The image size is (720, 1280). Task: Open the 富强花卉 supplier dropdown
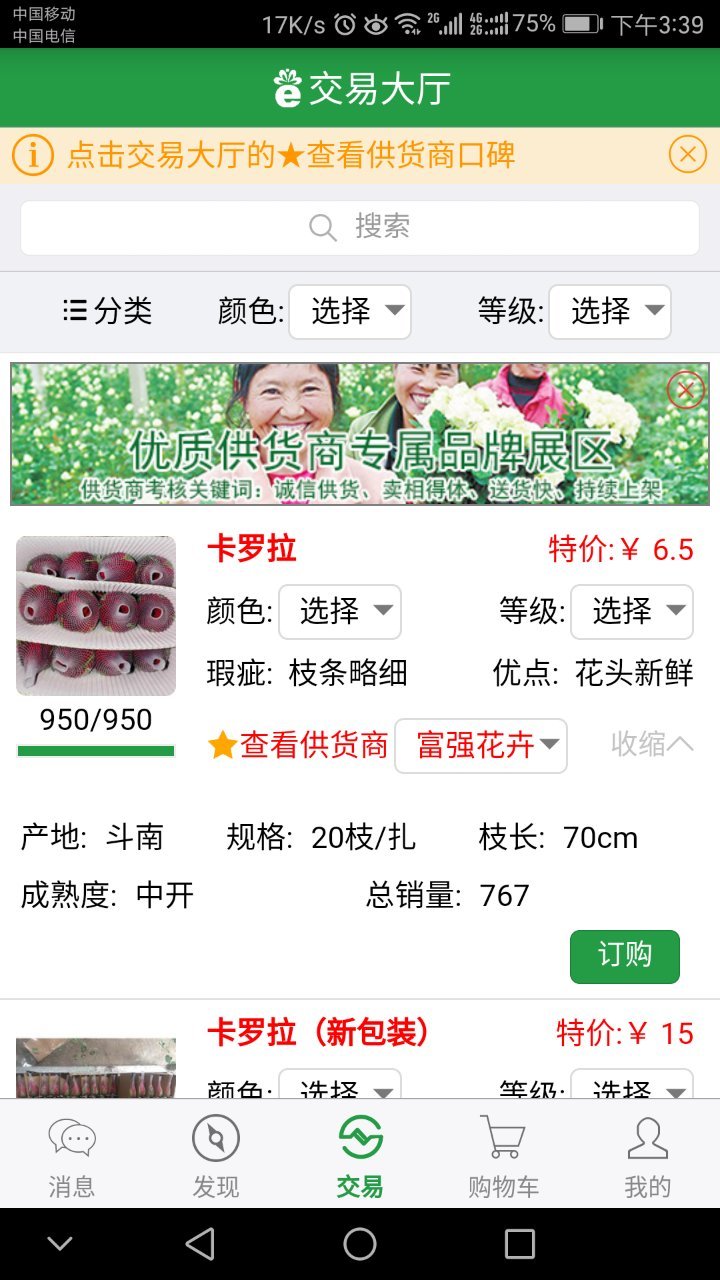480,745
